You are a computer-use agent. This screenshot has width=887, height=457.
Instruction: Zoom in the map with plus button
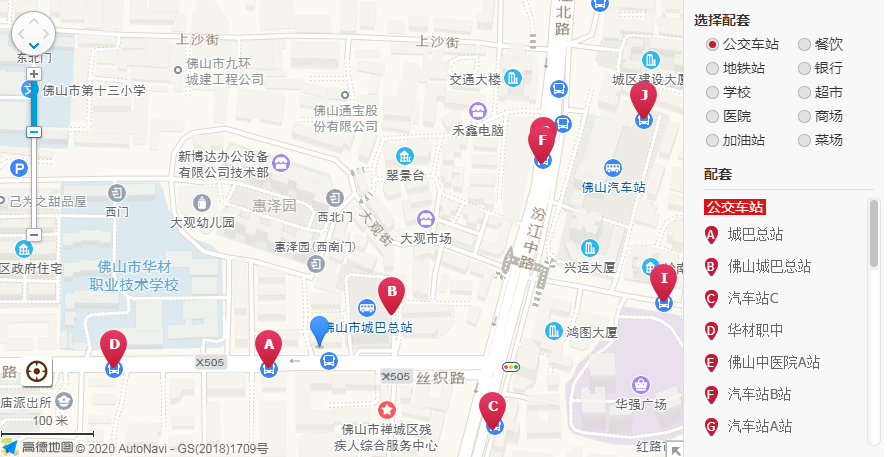point(34,75)
